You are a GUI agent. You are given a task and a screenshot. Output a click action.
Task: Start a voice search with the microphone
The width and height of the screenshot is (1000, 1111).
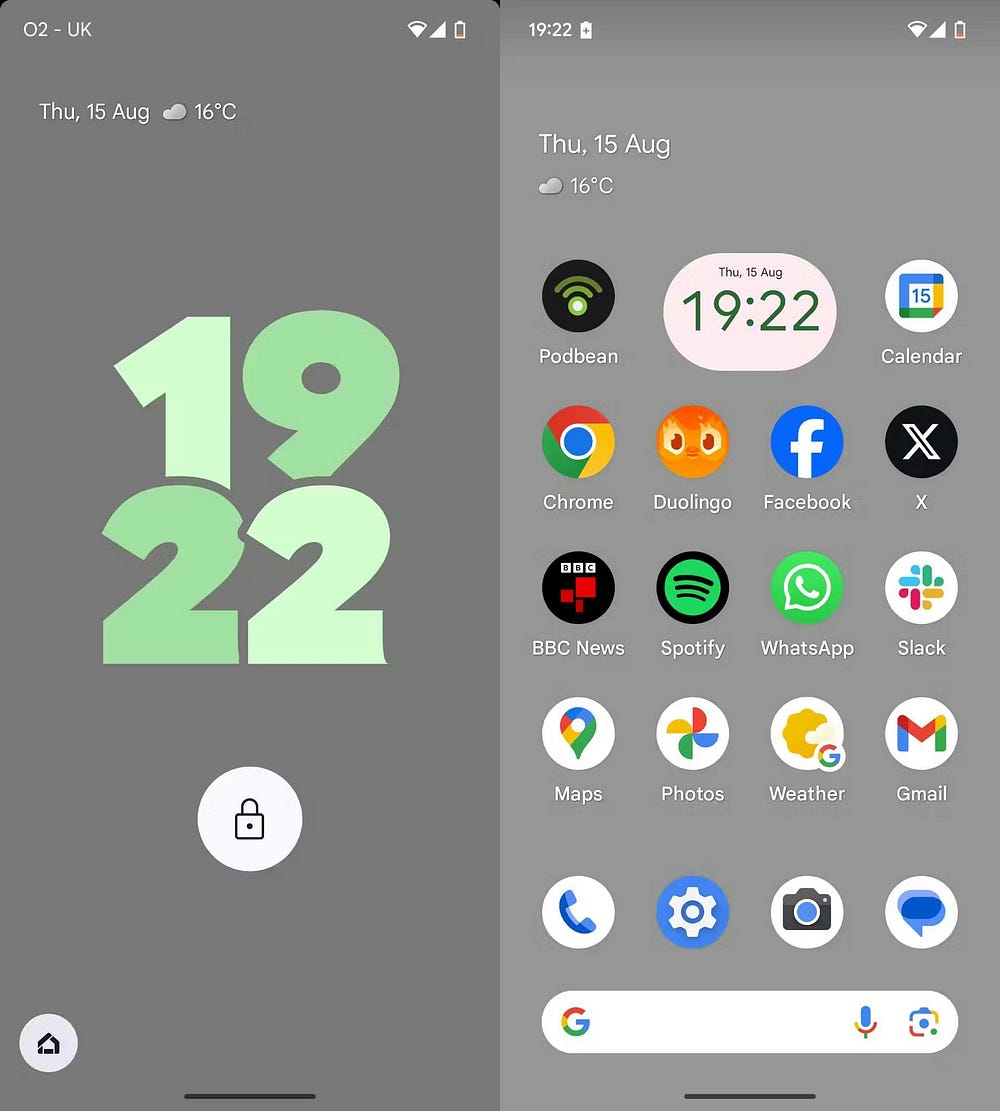(x=866, y=1022)
